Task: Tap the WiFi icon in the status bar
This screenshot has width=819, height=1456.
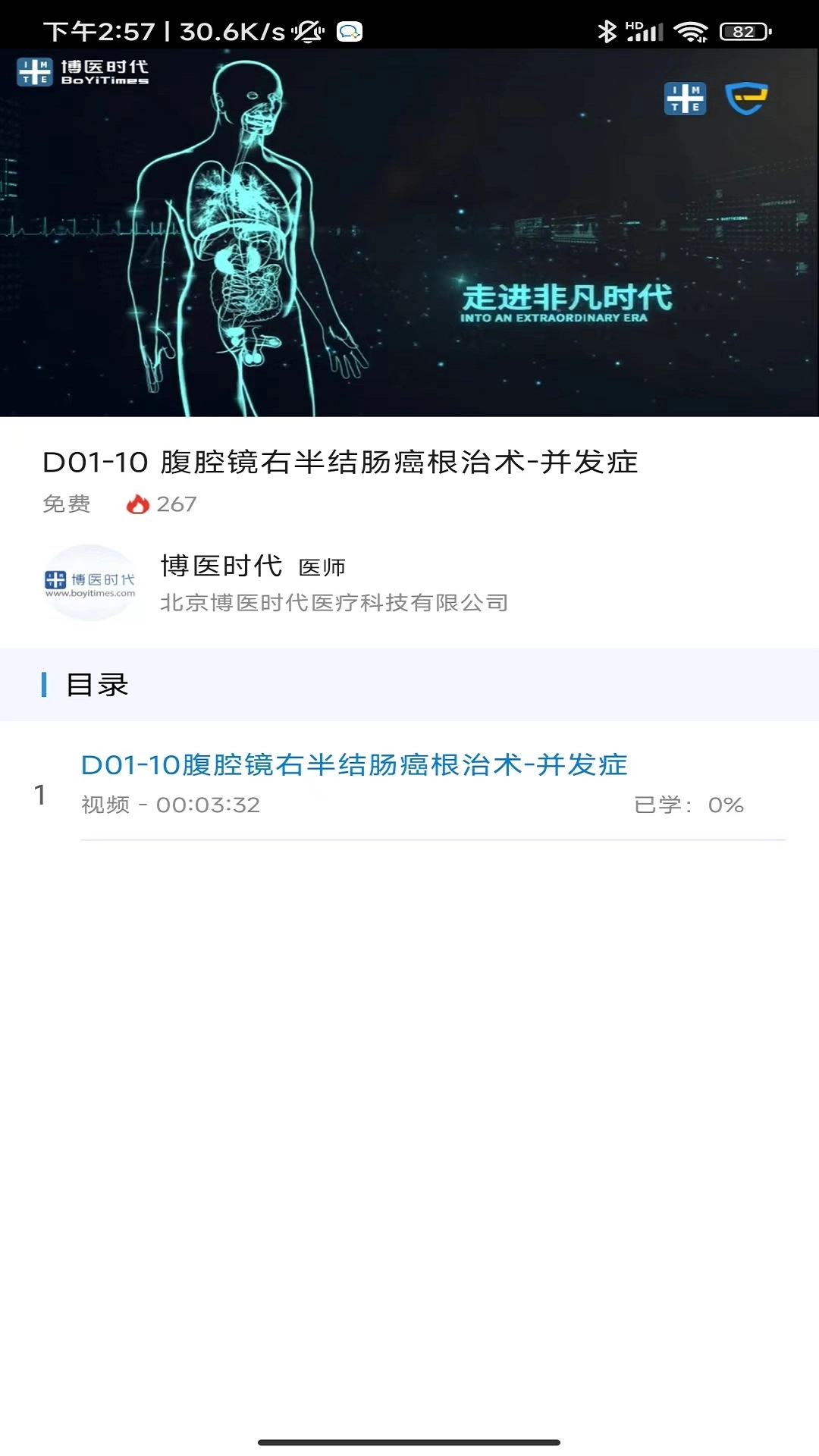Action: point(692,30)
